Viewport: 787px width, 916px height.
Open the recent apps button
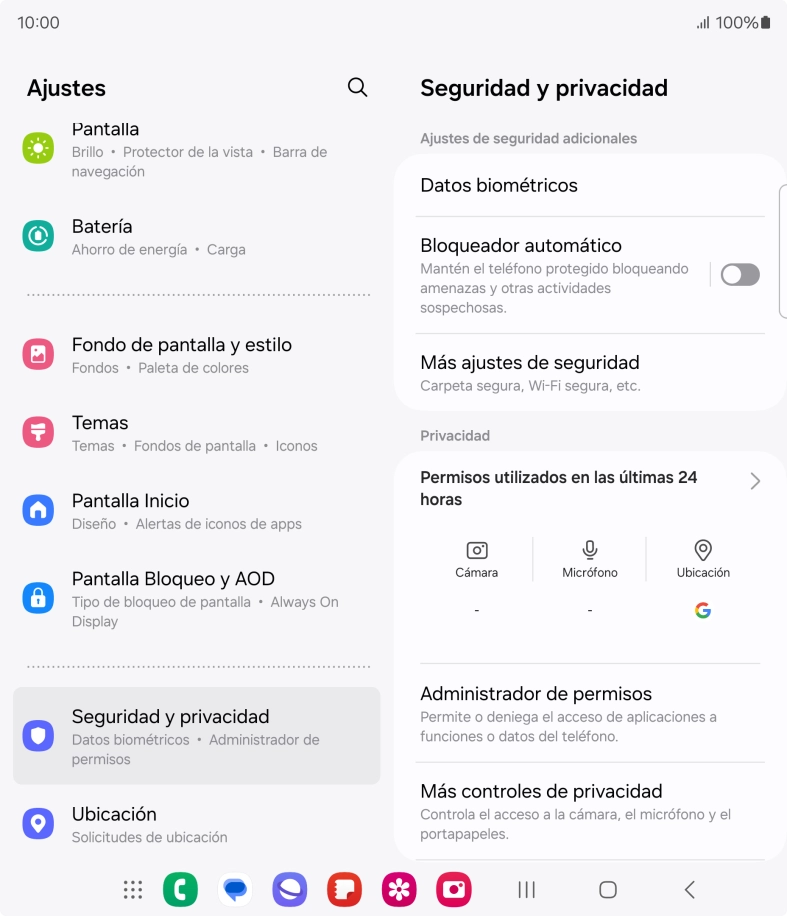point(526,888)
